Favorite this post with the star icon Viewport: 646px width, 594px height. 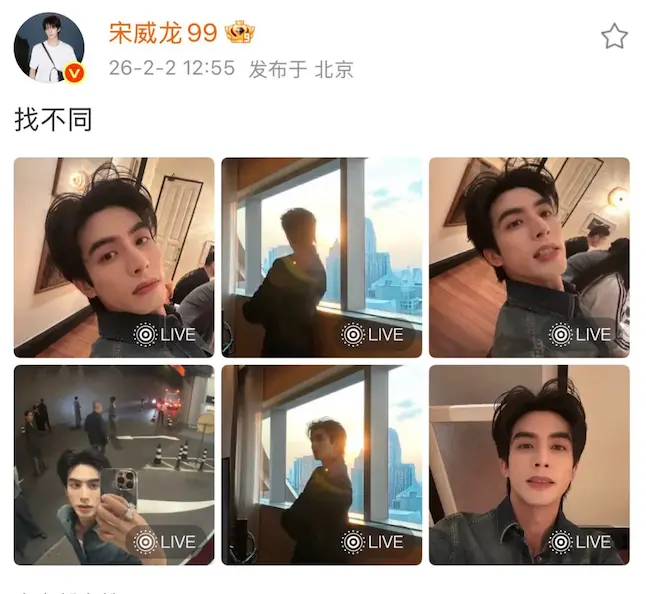614,37
